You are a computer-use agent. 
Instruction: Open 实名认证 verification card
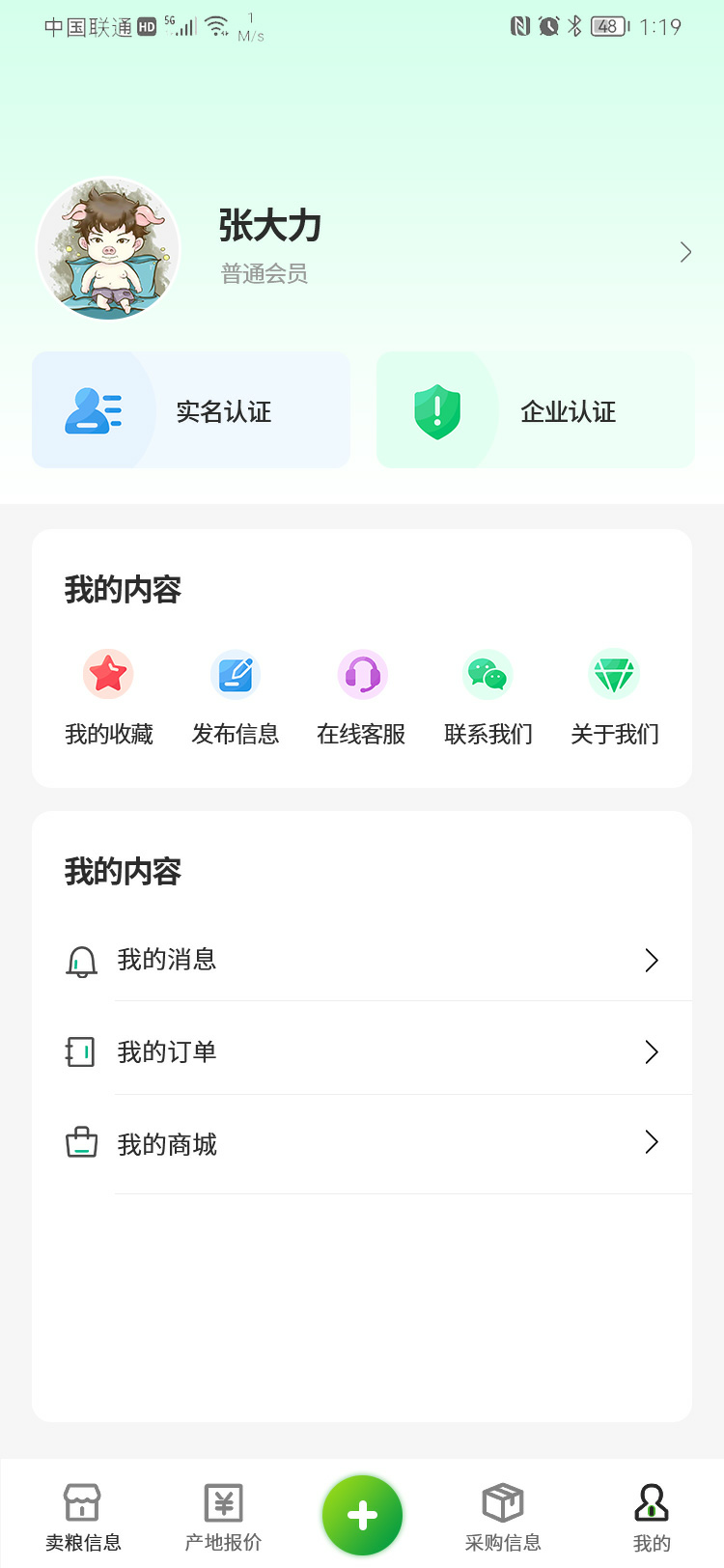click(x=191, y=410)
